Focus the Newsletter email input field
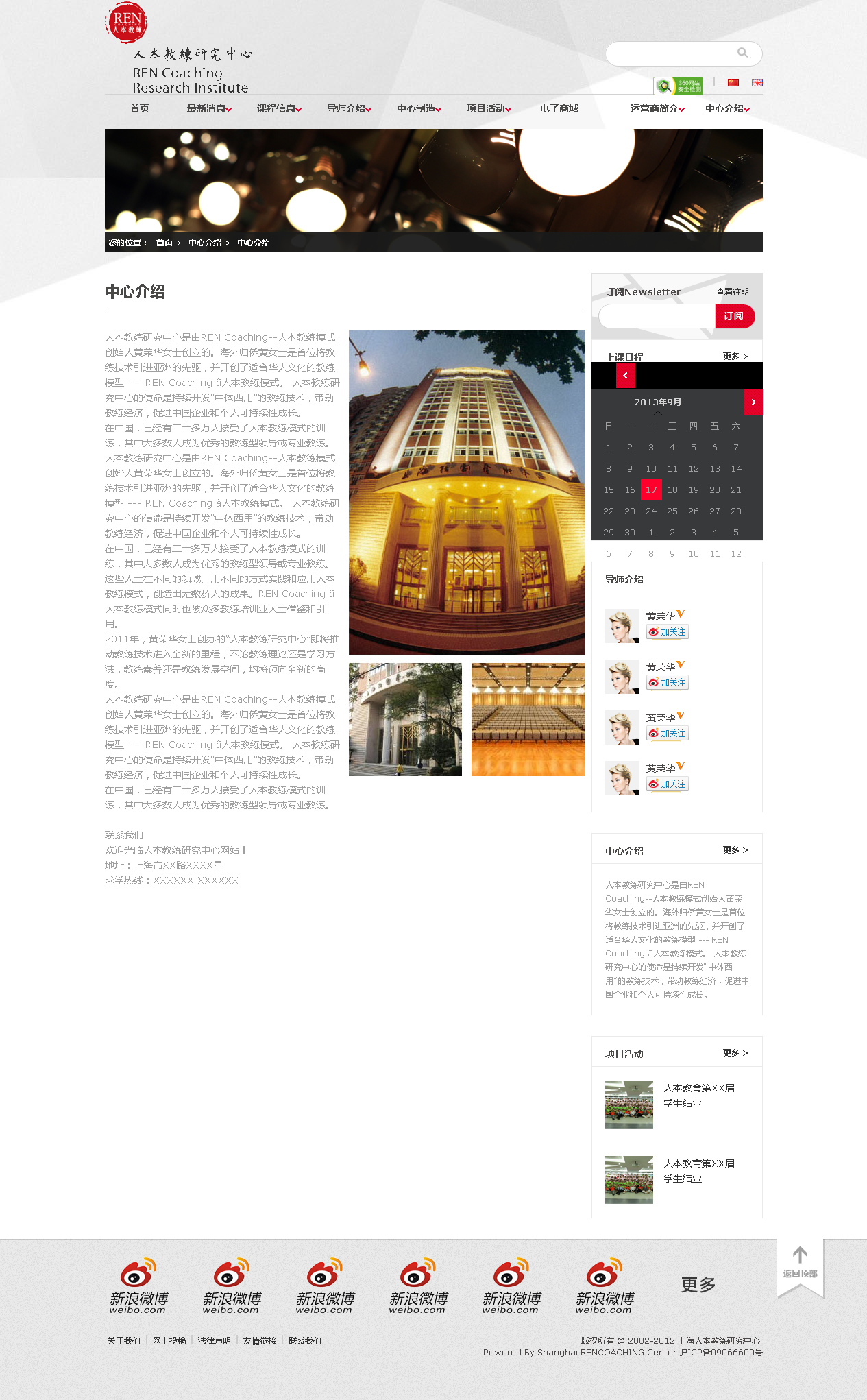The image size is (867, 1400). coord(657,316)
